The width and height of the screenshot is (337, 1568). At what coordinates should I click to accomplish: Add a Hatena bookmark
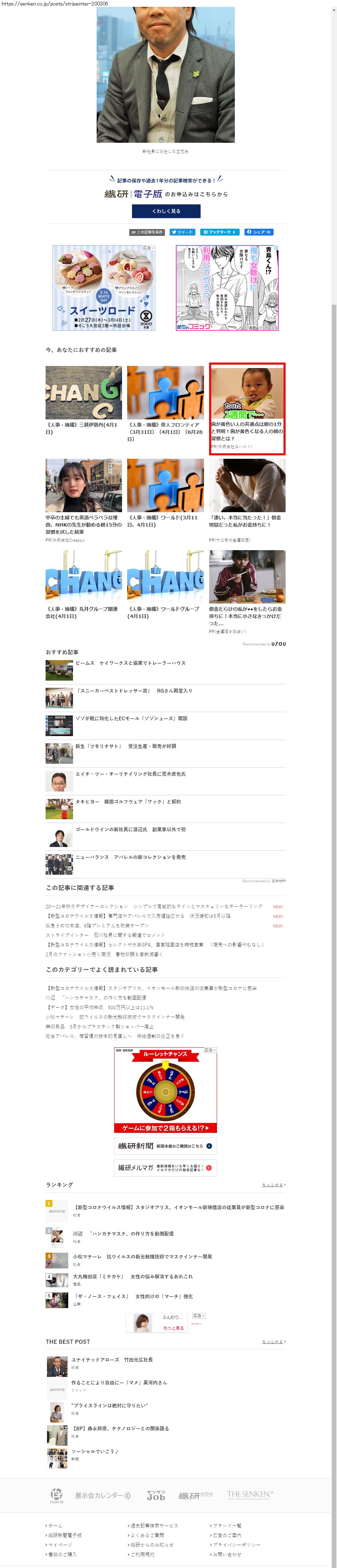pos(219,232)
